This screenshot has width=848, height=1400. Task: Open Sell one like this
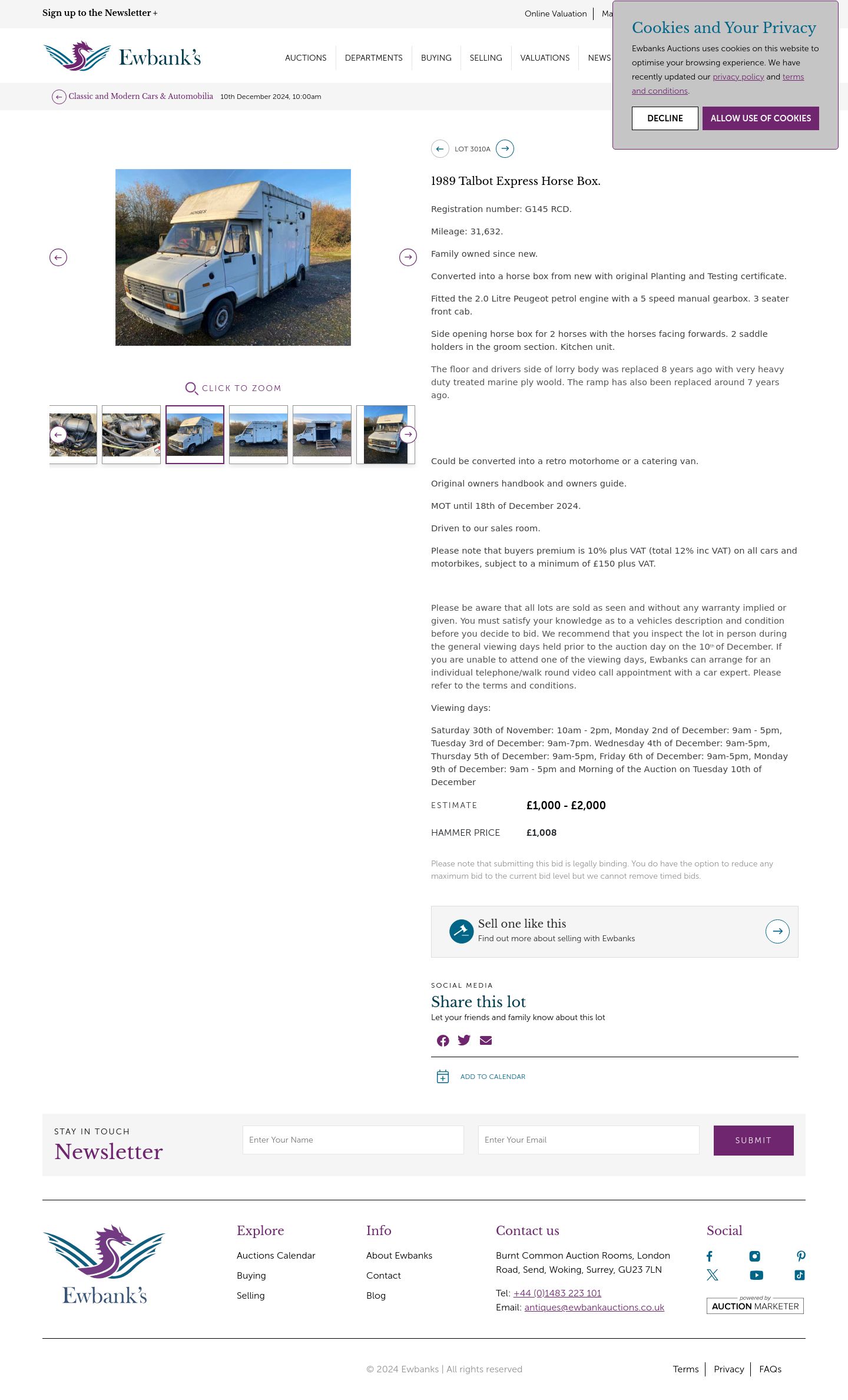point(615,932)
